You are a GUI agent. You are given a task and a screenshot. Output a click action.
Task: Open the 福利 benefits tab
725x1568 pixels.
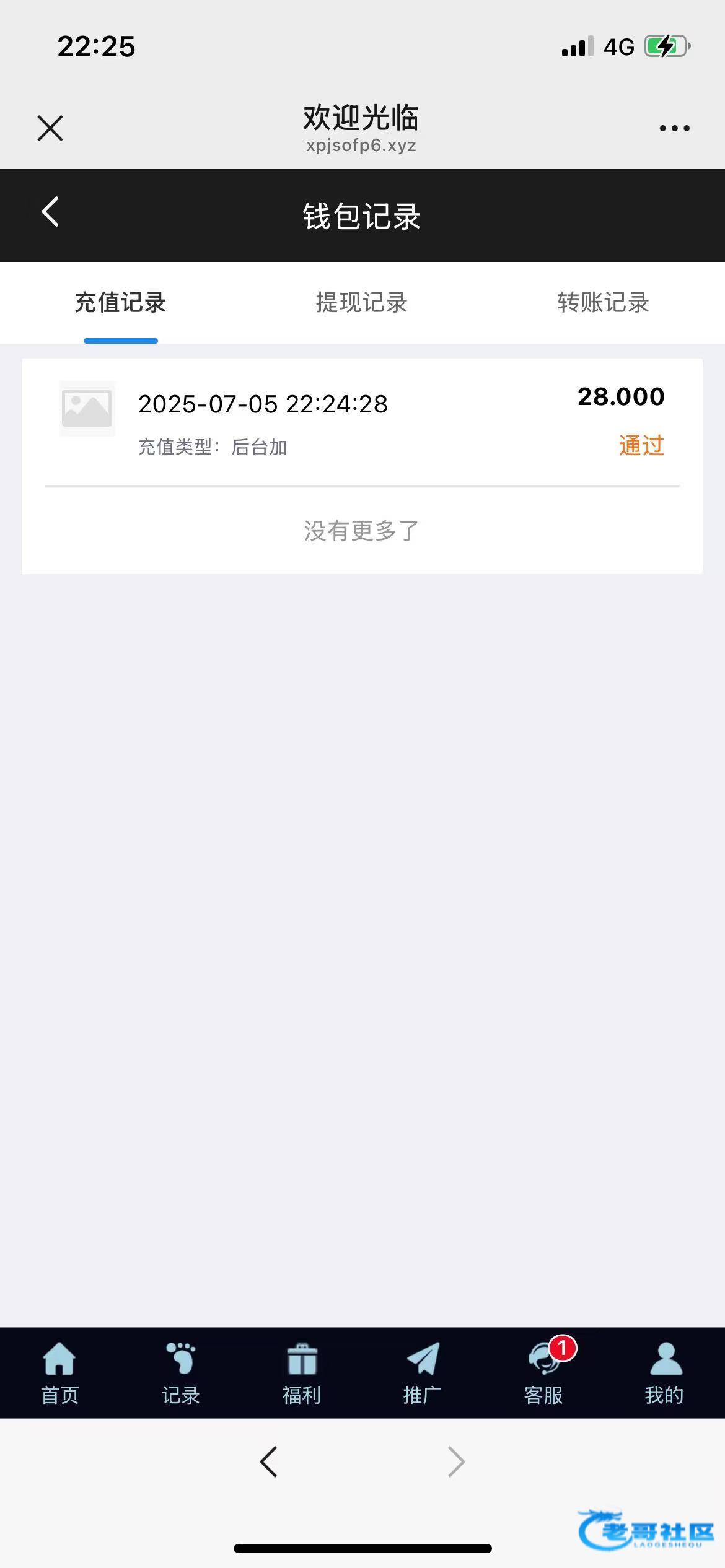click(302, 1372)
